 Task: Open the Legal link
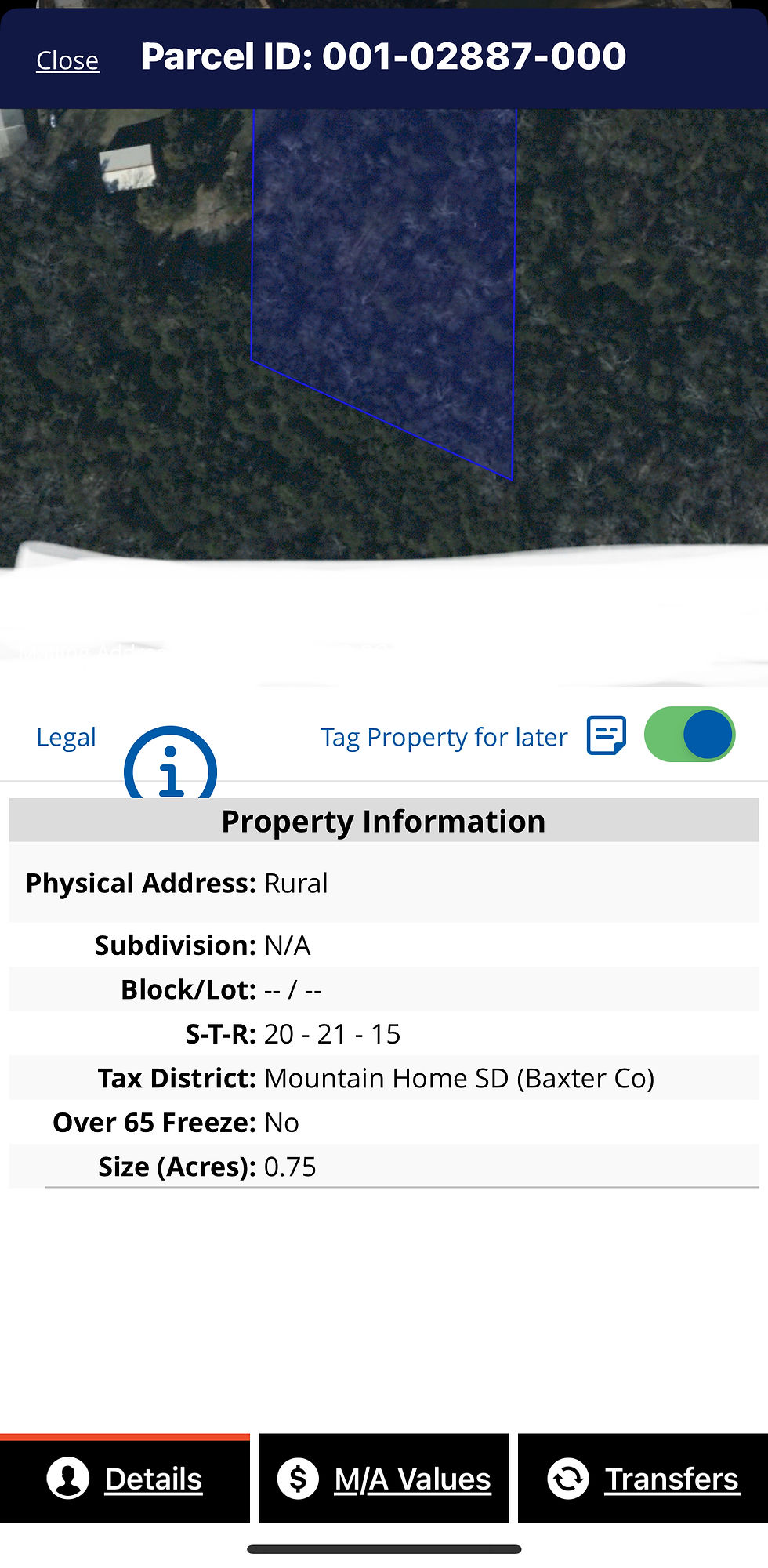[66, 737]
